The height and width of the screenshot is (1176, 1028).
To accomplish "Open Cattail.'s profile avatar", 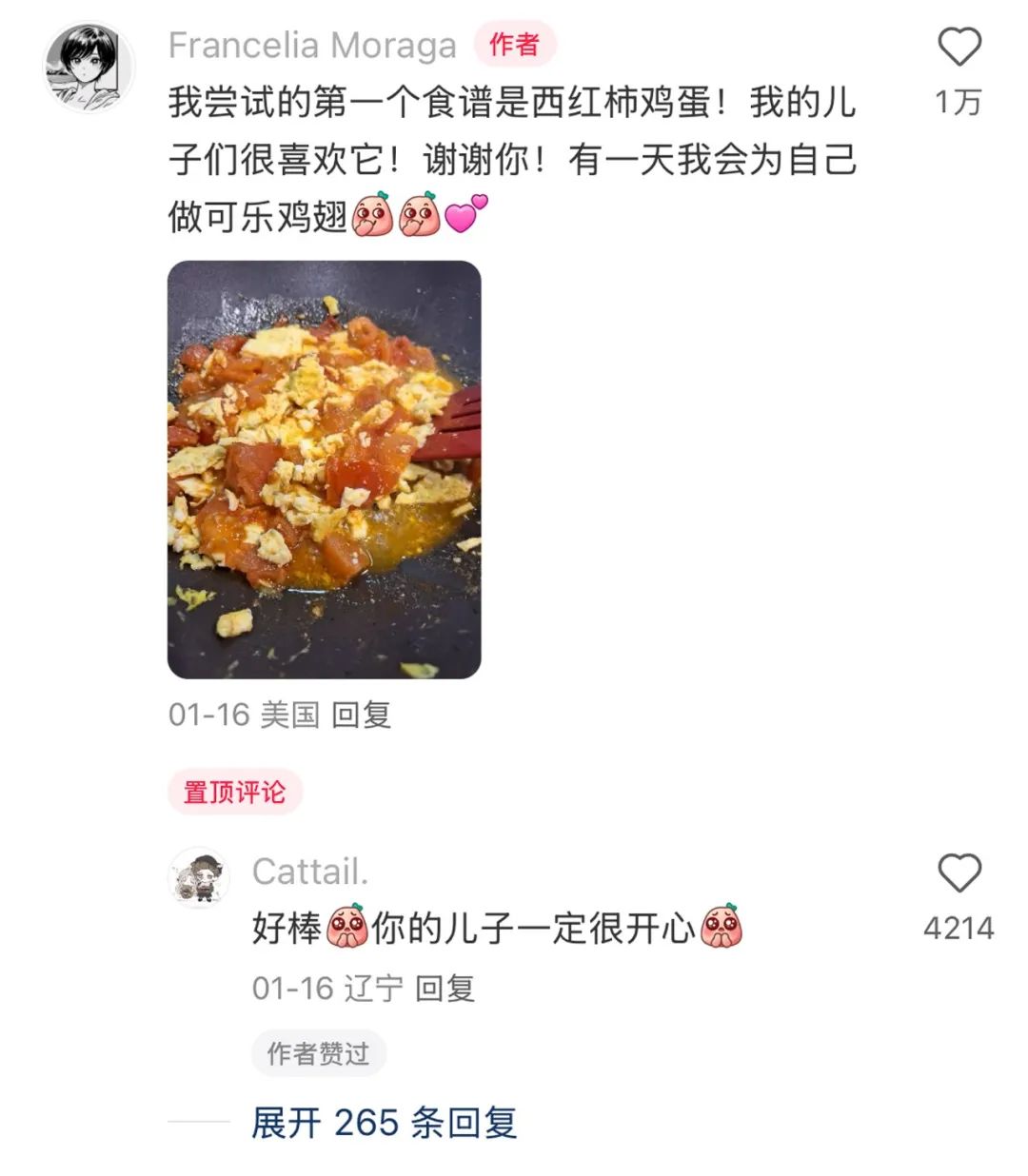I will 199,877.
